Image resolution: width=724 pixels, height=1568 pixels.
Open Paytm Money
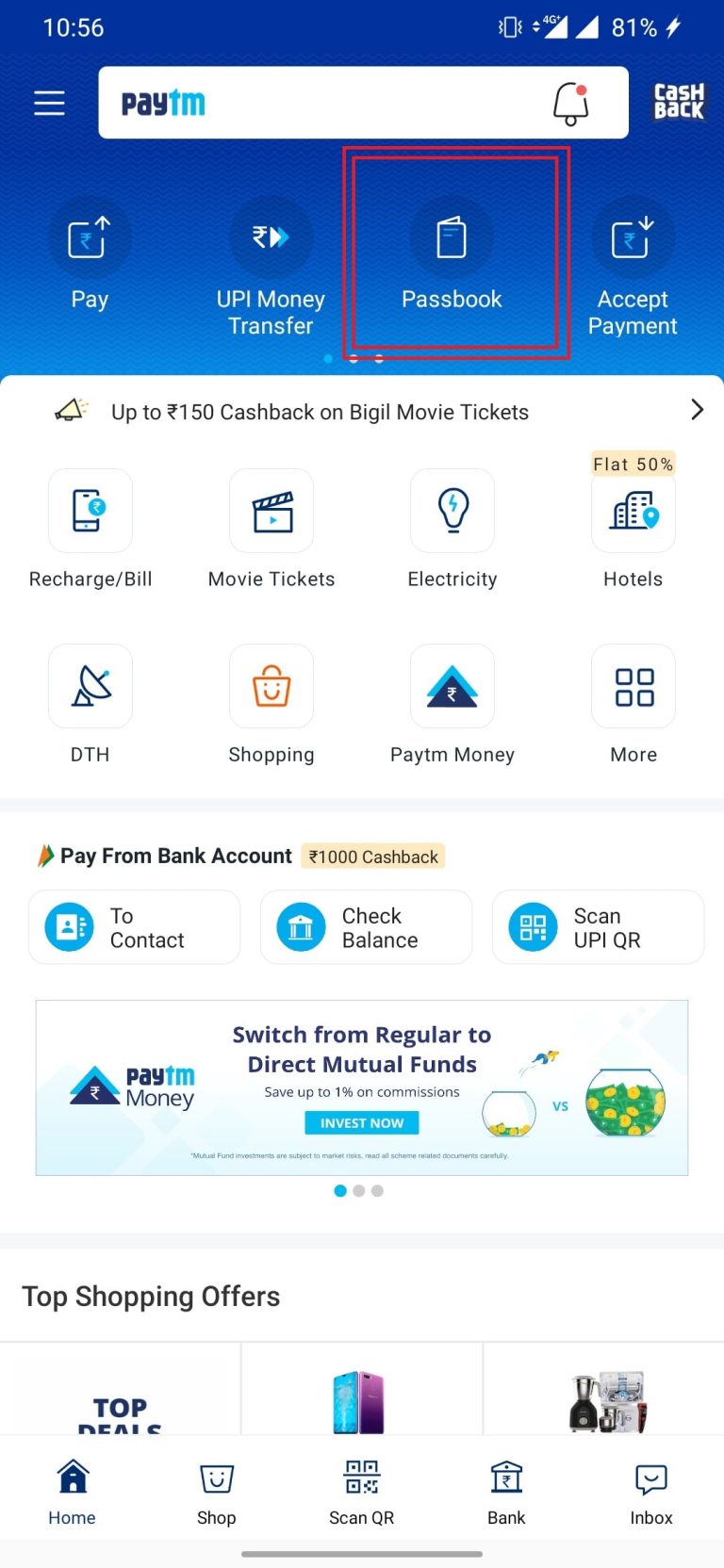click(x=452, y=705)
